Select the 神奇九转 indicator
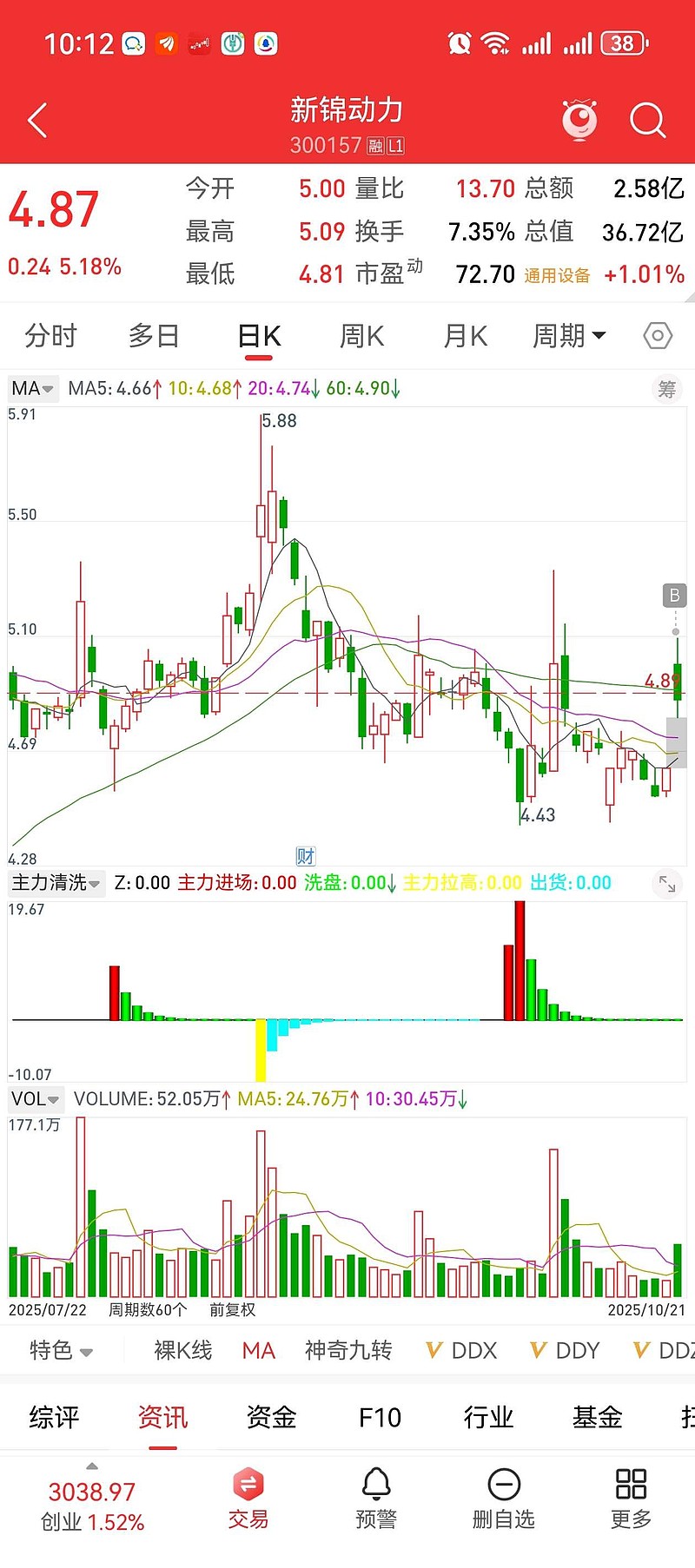695x1568 pixels. click(x=348, y=1350)
